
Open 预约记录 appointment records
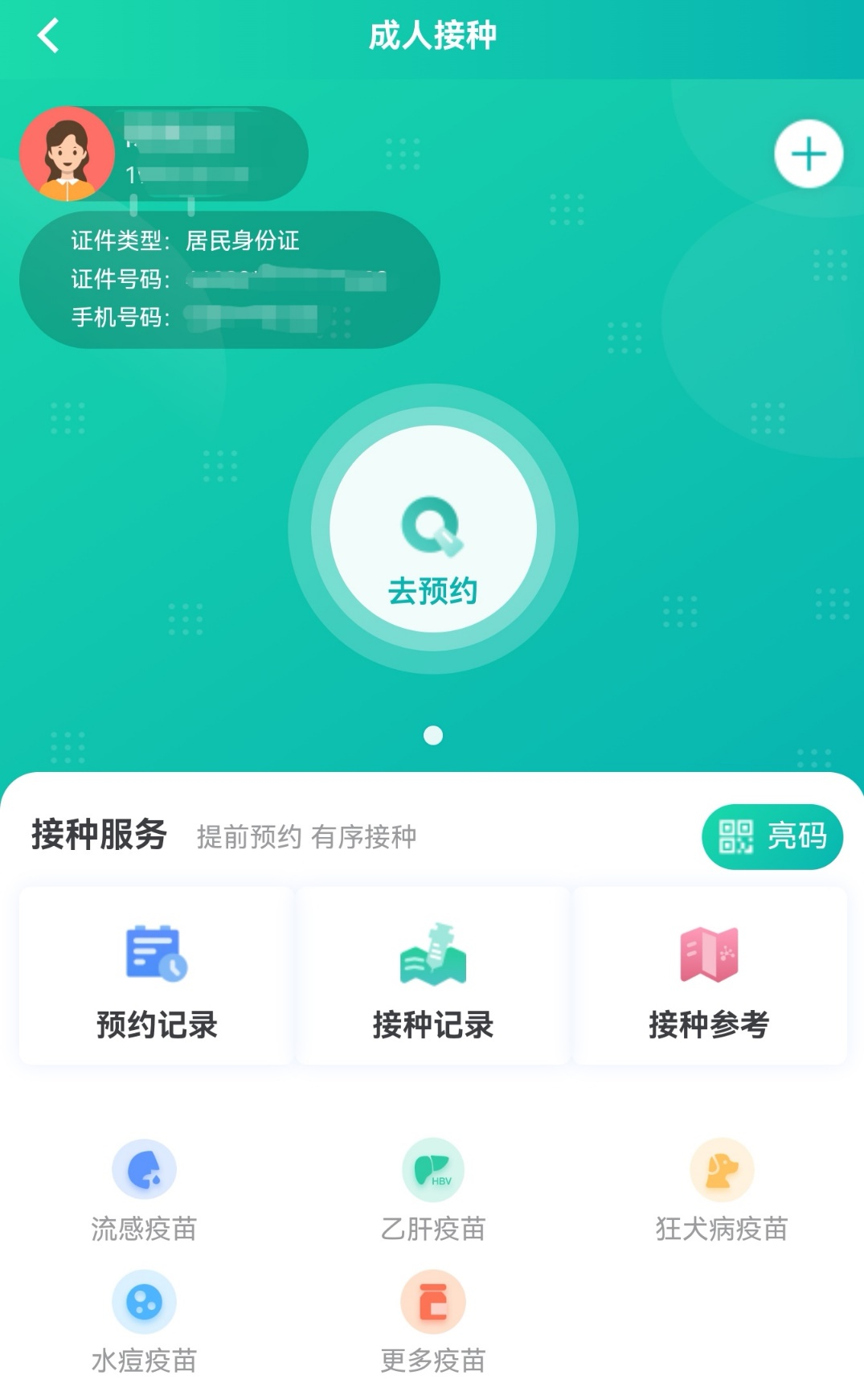pyautogui.click(x=157, y=976)
